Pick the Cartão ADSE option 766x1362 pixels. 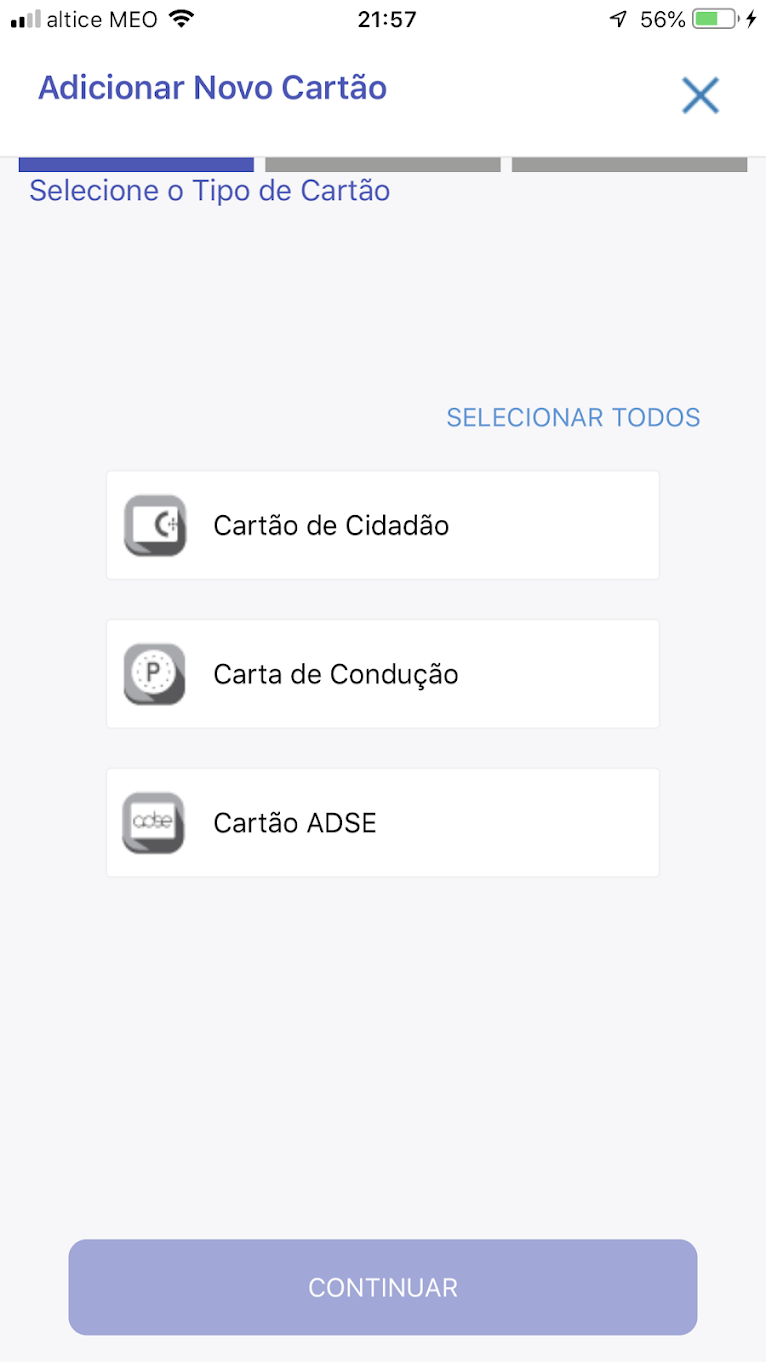click(x=382, y=823)
